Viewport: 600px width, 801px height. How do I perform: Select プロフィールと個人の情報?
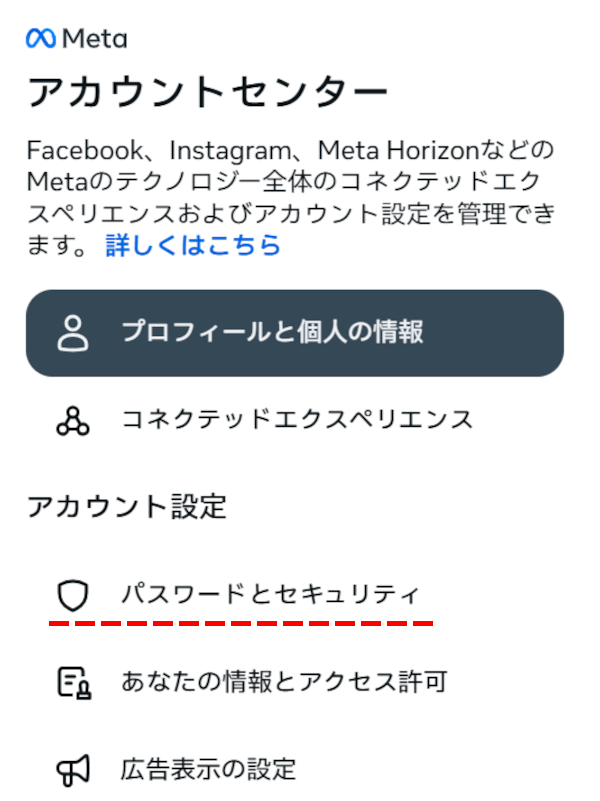coord(294,333)
